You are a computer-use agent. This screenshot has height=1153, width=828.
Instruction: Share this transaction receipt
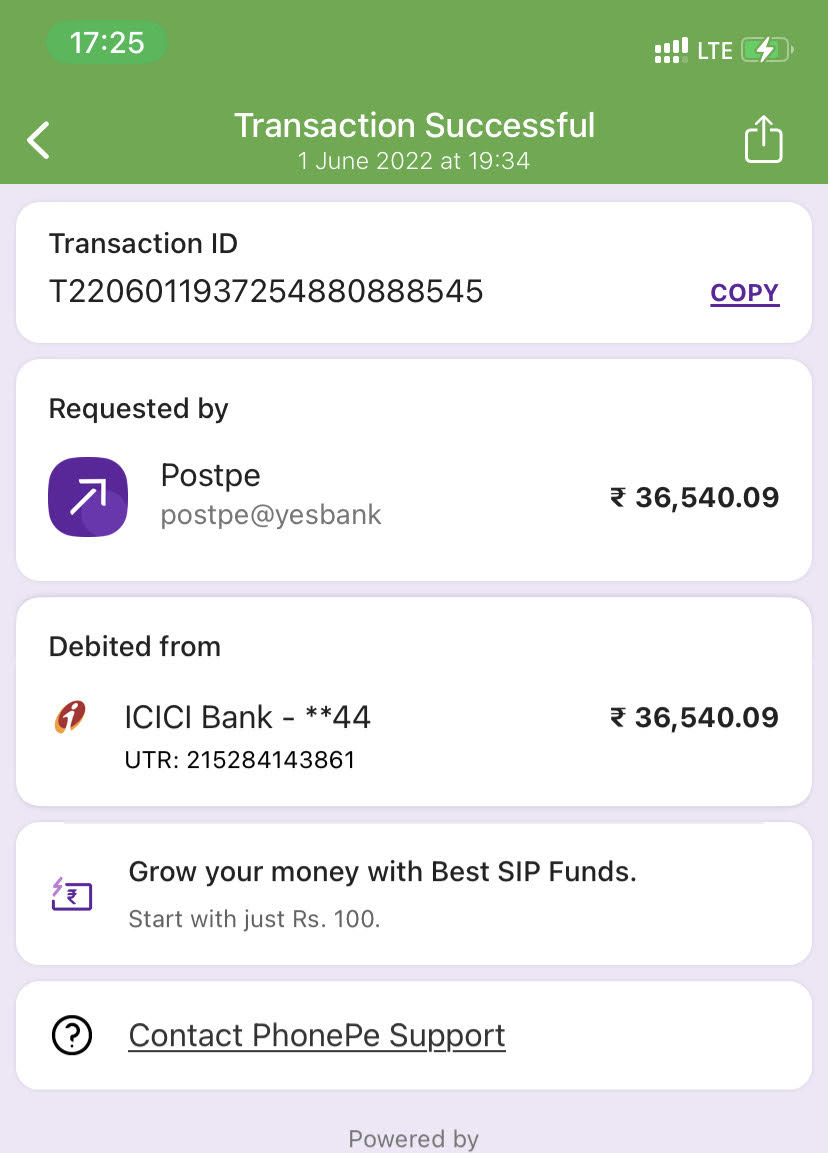tap(763, 140)
